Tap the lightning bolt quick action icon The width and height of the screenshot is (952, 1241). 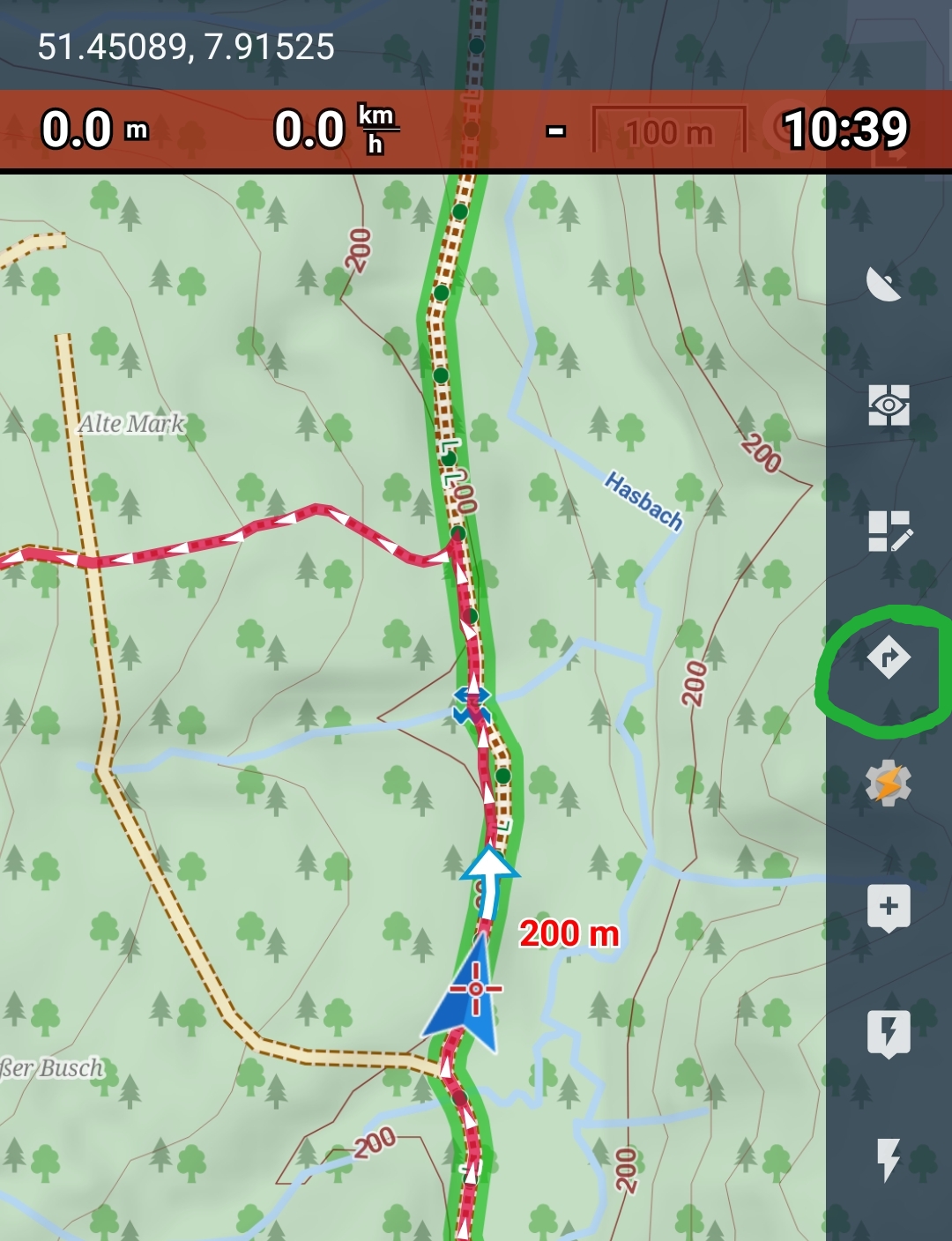889,1157
